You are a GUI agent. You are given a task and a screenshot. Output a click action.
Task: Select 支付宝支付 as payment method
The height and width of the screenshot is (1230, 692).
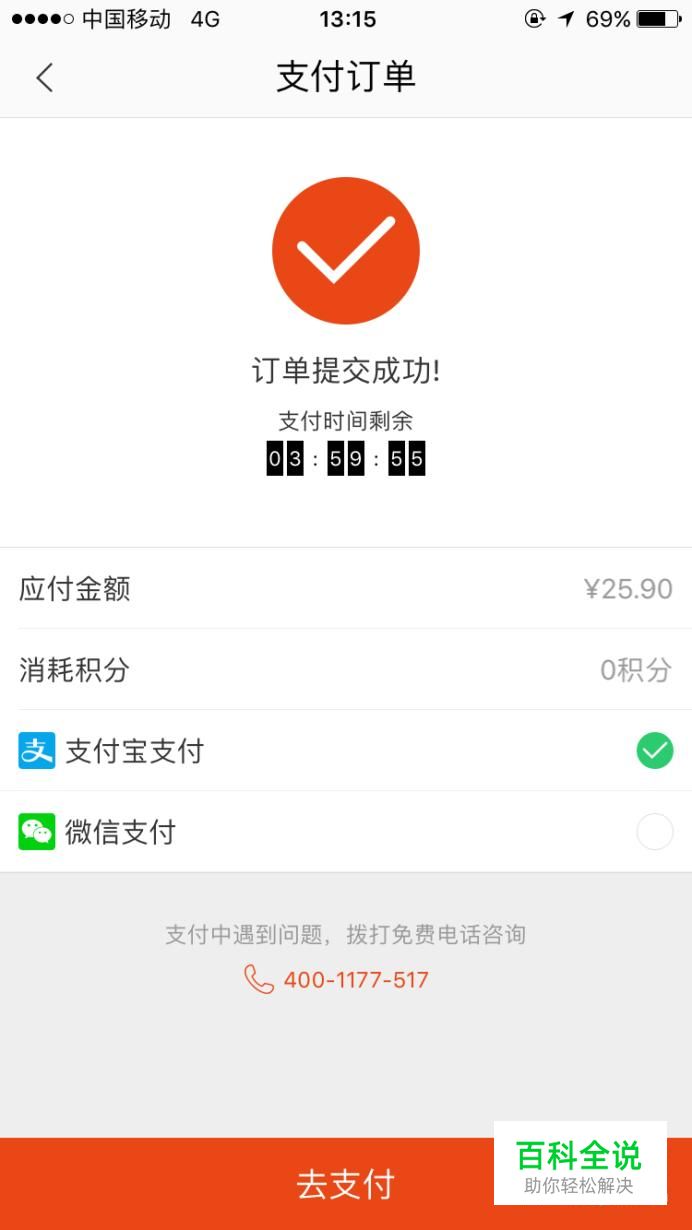point(346,750)
